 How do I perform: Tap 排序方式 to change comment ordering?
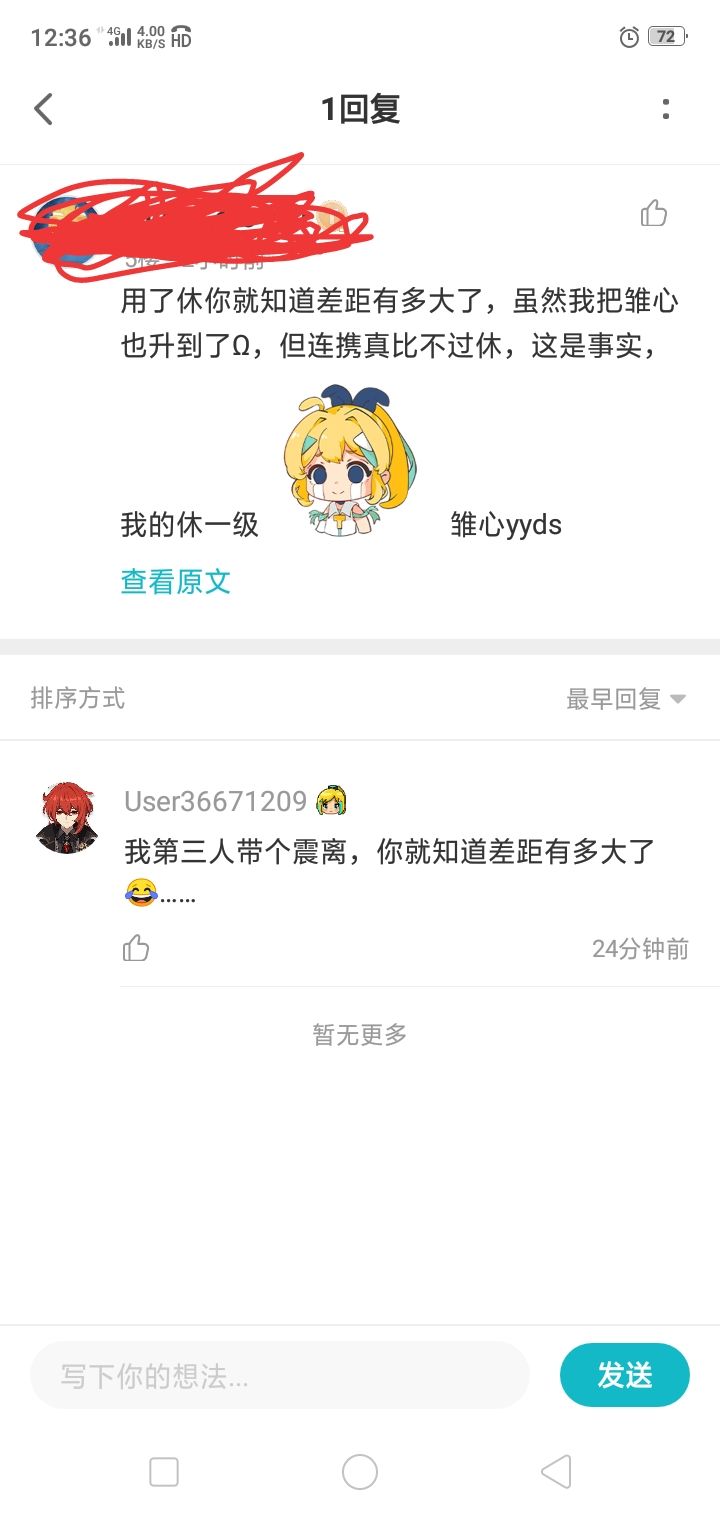click(77, 698)
